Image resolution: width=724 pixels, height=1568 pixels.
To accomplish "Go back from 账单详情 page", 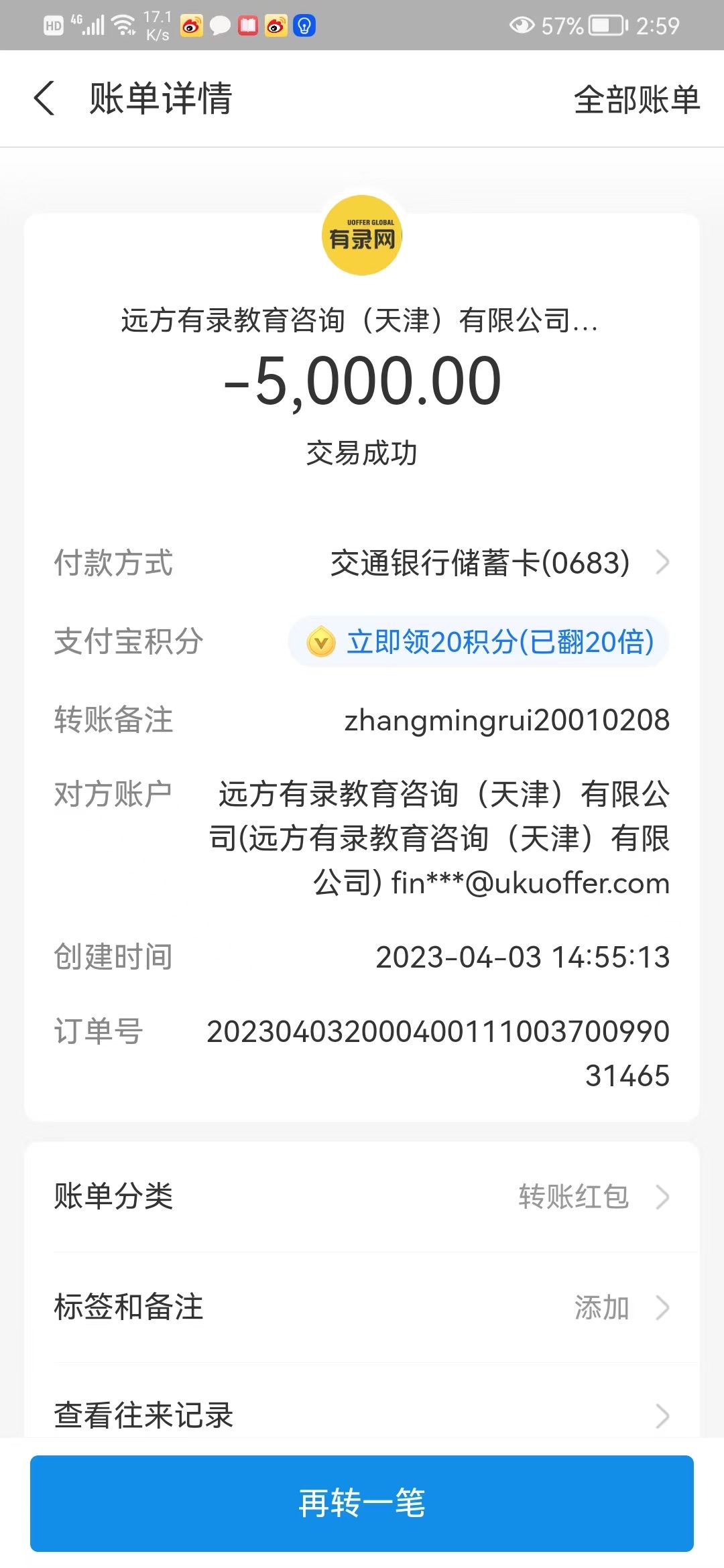I will (45, 99).
